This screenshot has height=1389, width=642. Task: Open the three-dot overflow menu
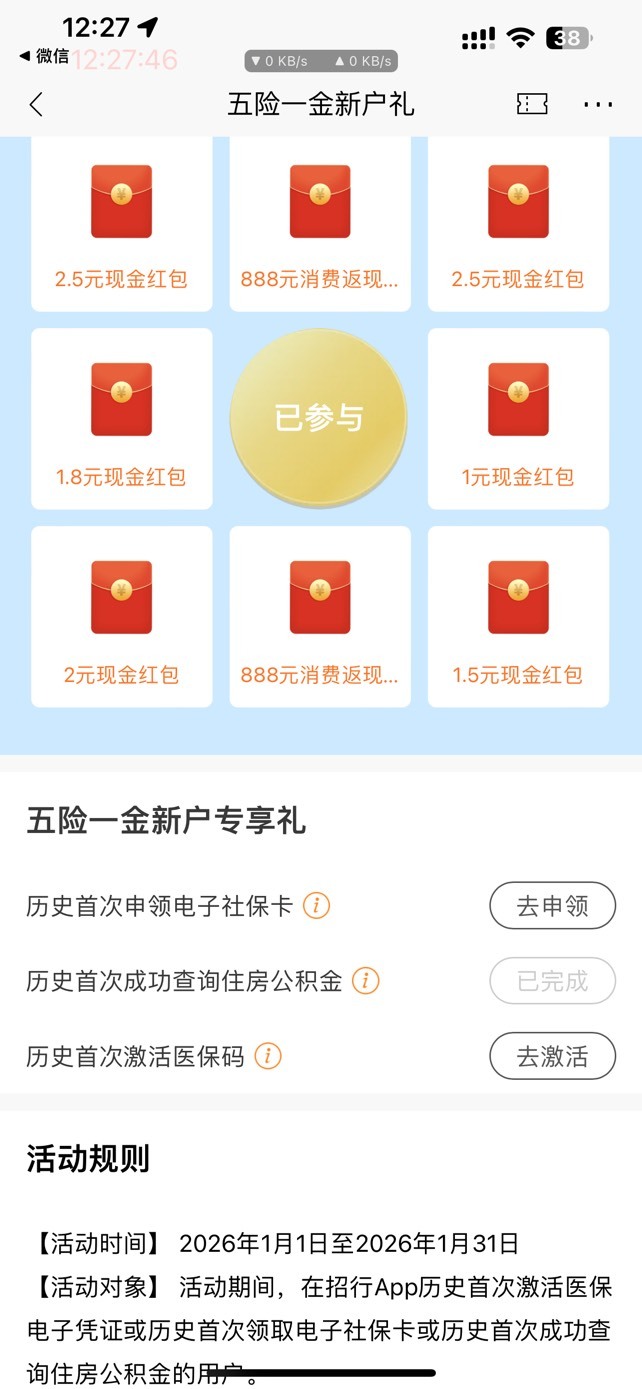[597, 104]
